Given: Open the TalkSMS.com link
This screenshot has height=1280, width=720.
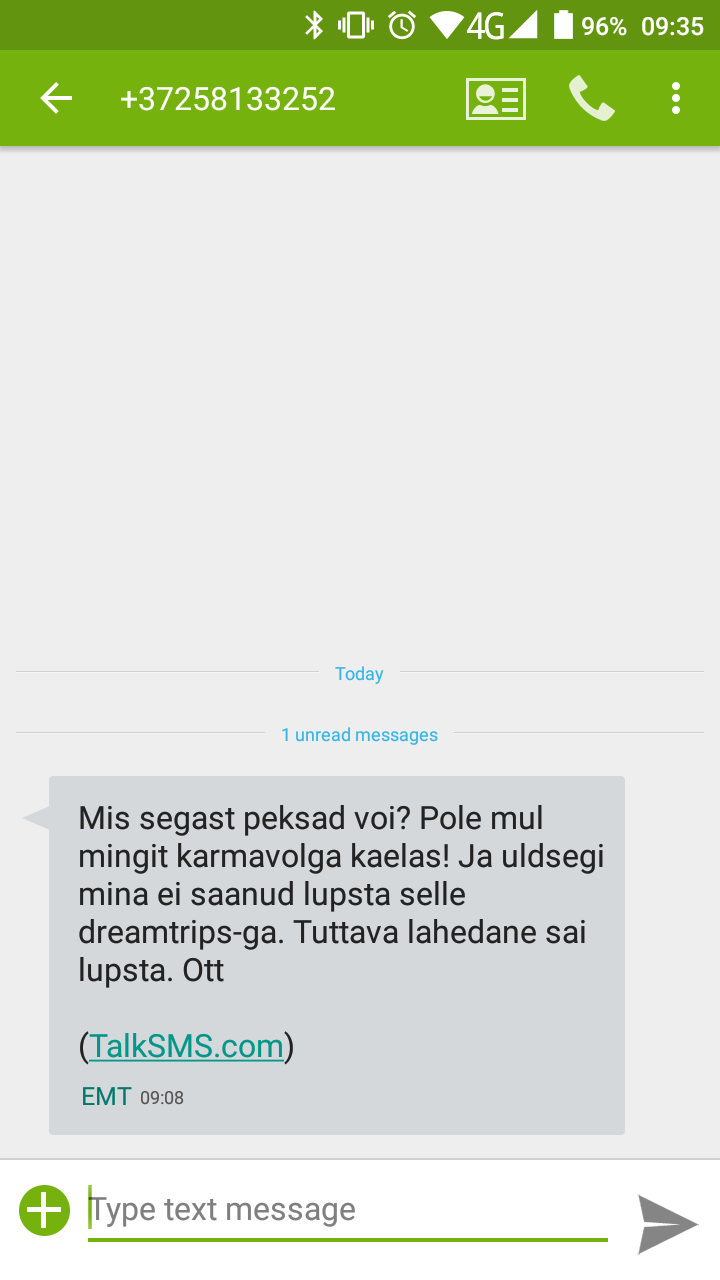Looking at the screenshot, I should [x=186, y=1046].
